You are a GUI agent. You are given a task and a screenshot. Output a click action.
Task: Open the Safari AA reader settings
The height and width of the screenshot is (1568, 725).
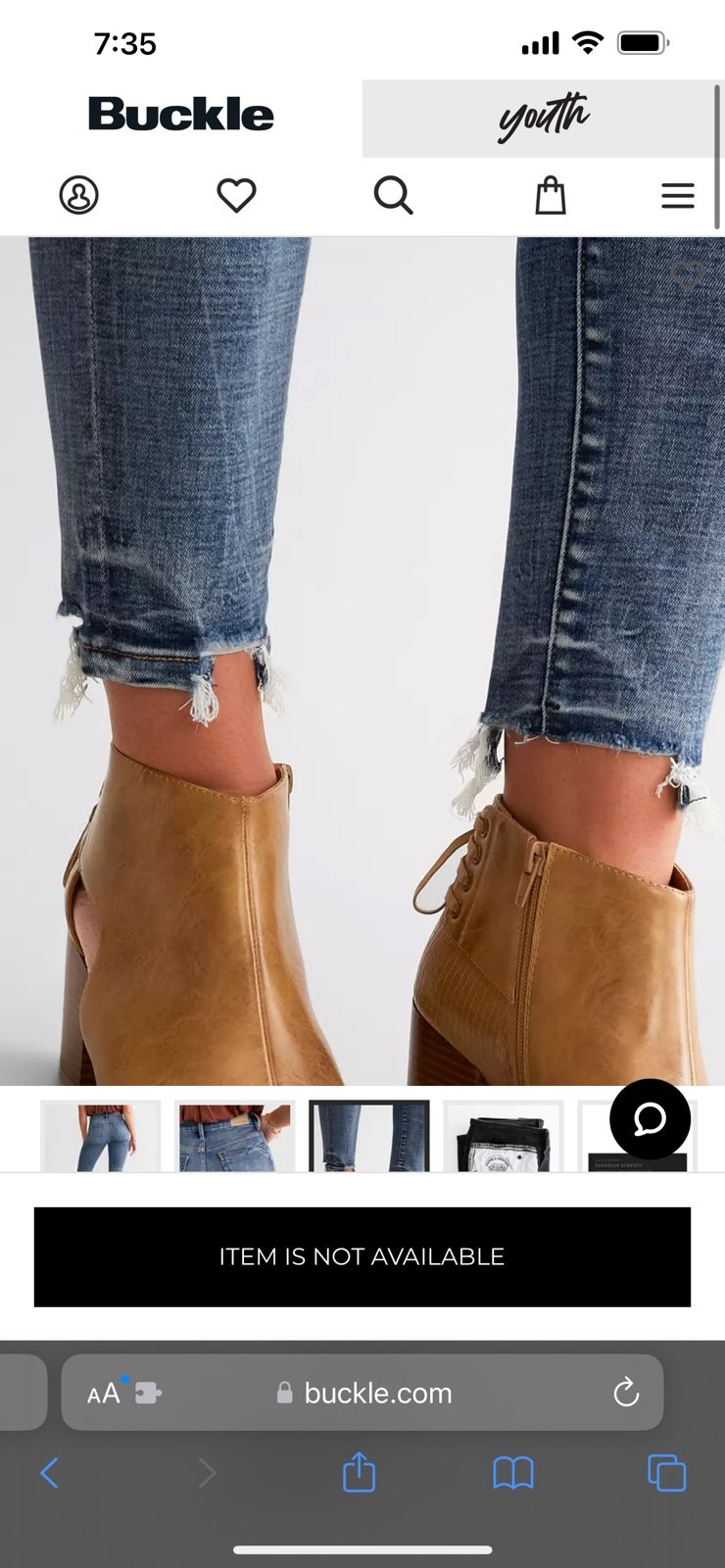coord(104,1393)
